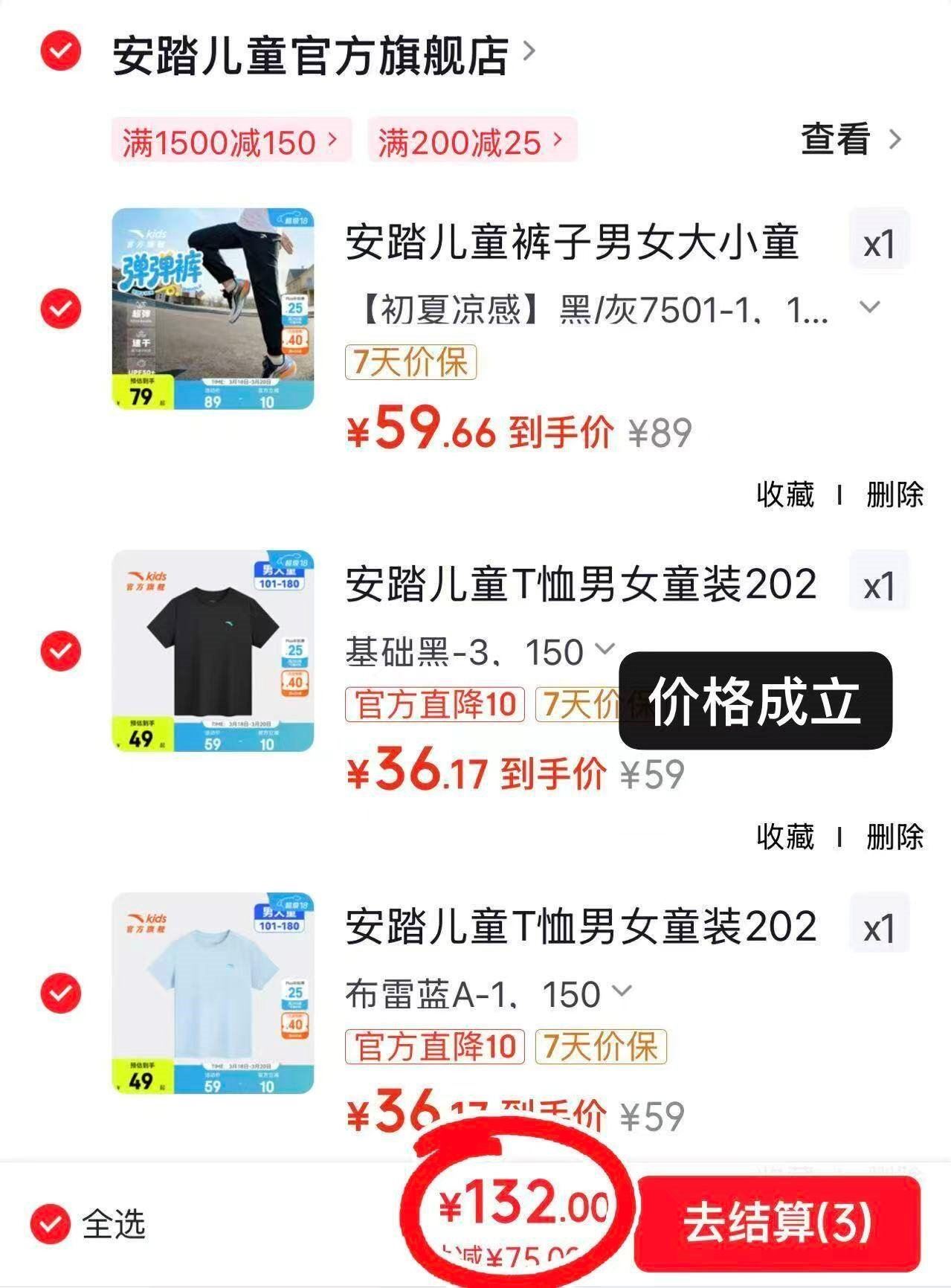Uncheck the 安踏儿童官方旗舰店 store checkbox

[60, 52]
